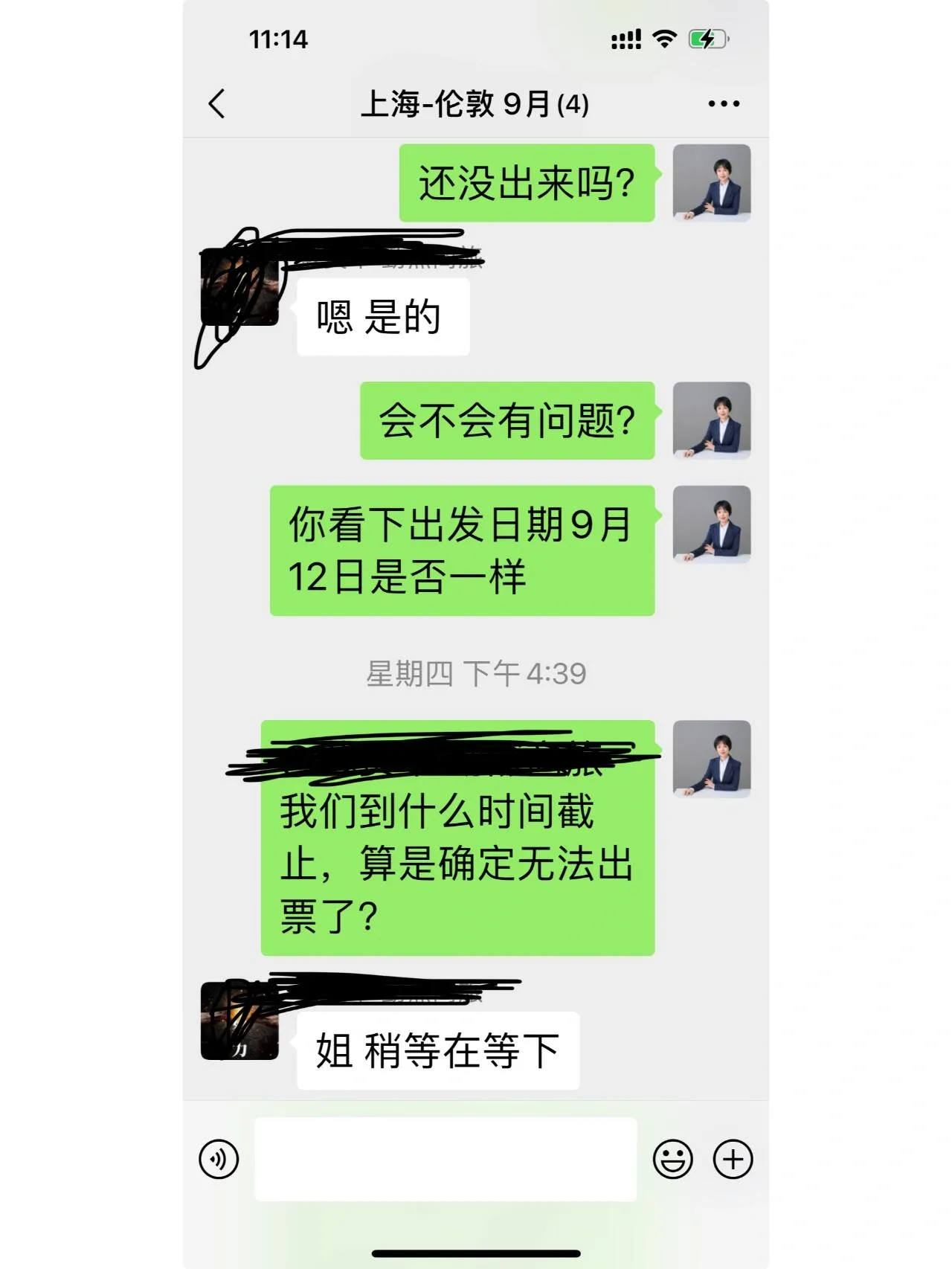The height and width of the screenshot is (1269, 952).
Task: Open the emoji sticker panel
Action: tap(672, 1159)
